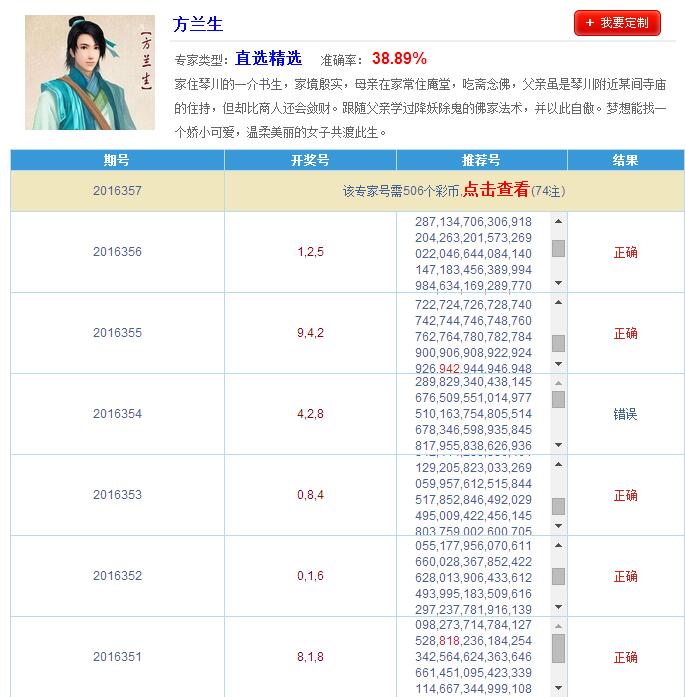Tap the scroll-down arrow in the 2016354 recommendation list
The height and width of the screenshot is (697, 685).
pyautogui.click(x=558, y=446)
